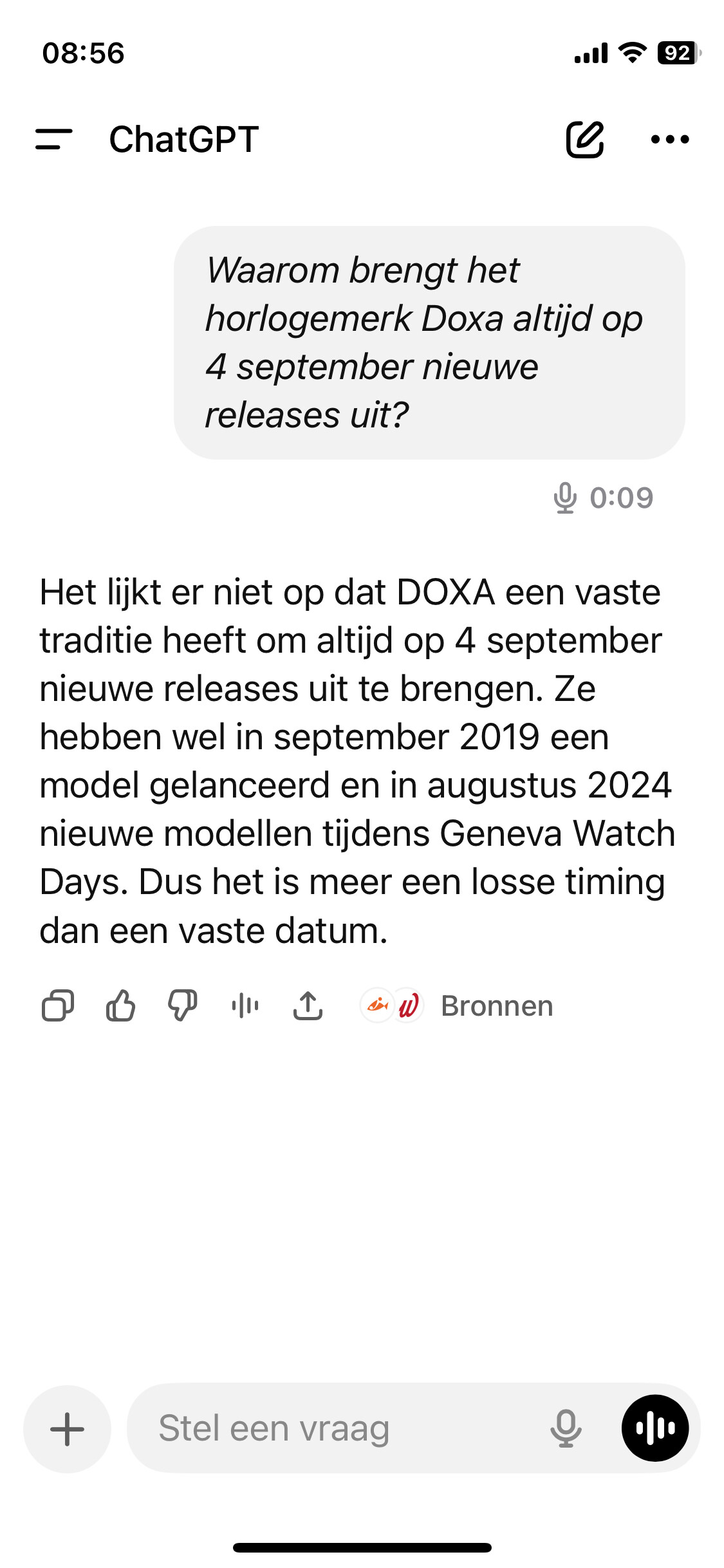The image size is (724, 1568).
Task: Start a new chat
Action: pos(584,139)
